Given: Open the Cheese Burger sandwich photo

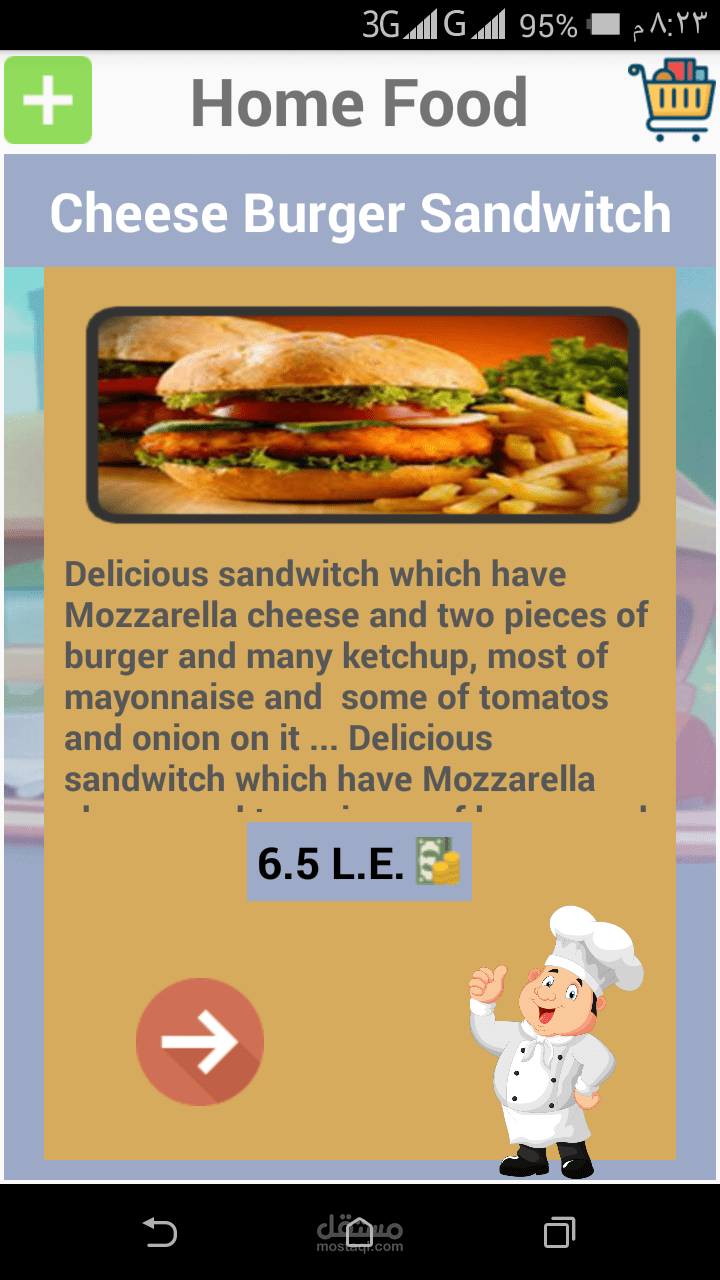Looking at the screenshot, I should click(362, 414).
